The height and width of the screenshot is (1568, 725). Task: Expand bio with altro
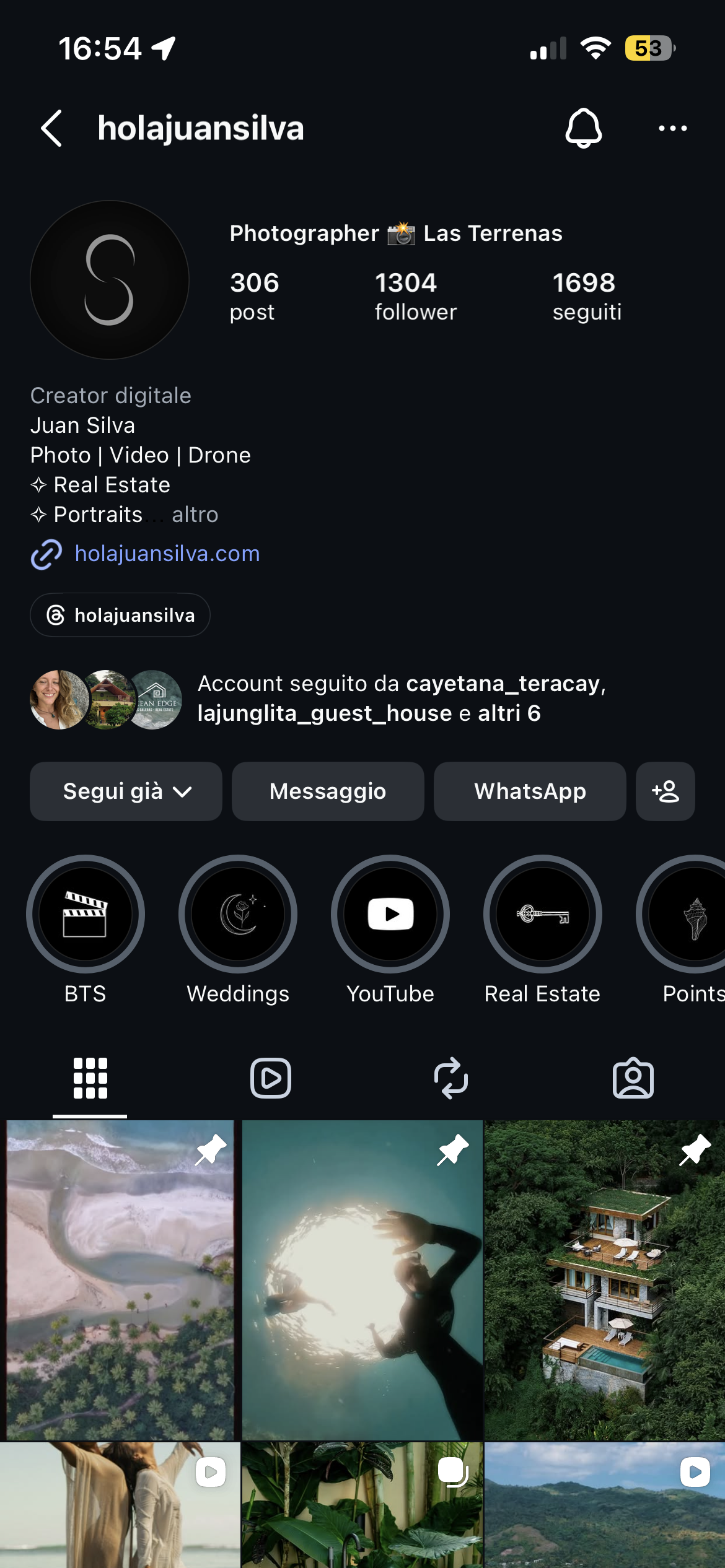pos(195,515)
